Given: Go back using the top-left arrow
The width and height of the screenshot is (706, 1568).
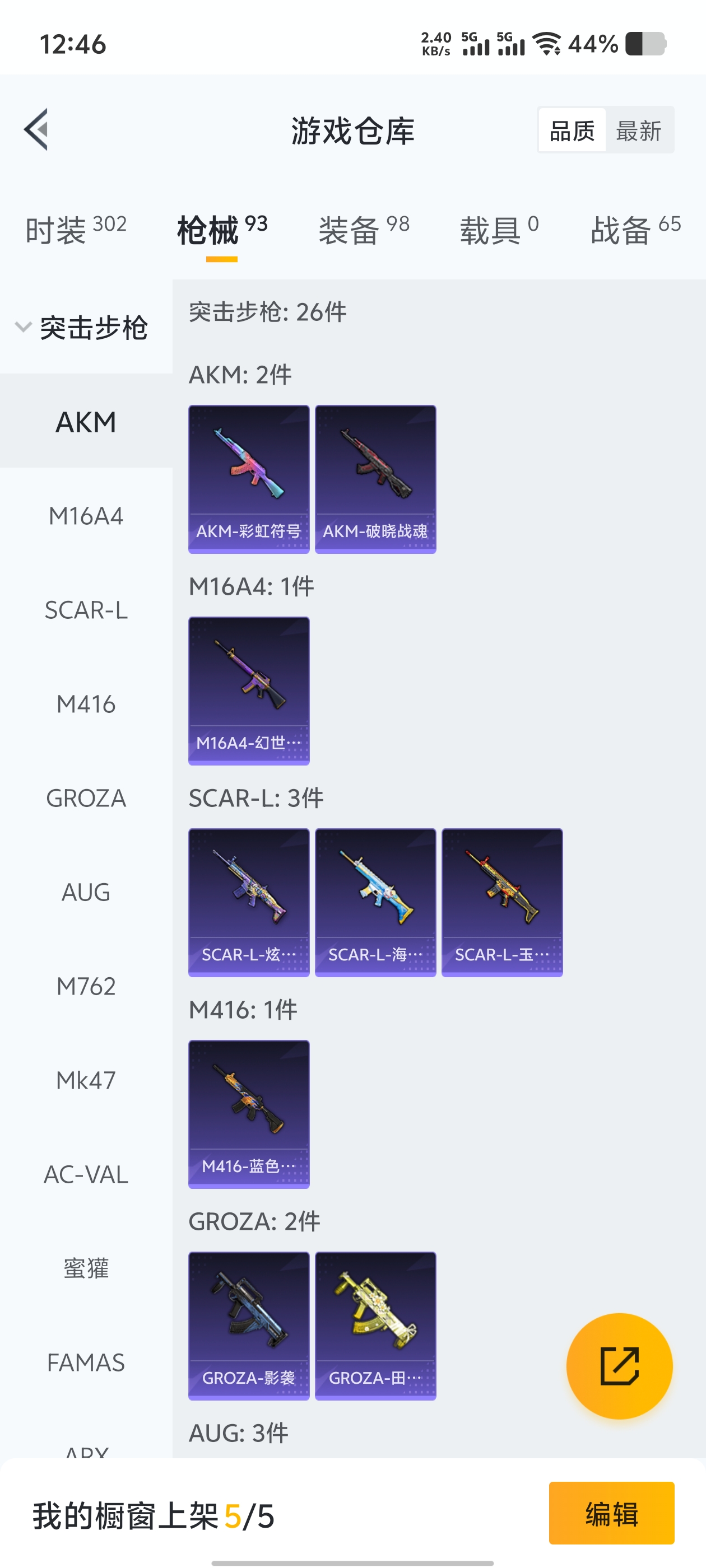Looking at the screenshot, I should click(x=36, y=129).
